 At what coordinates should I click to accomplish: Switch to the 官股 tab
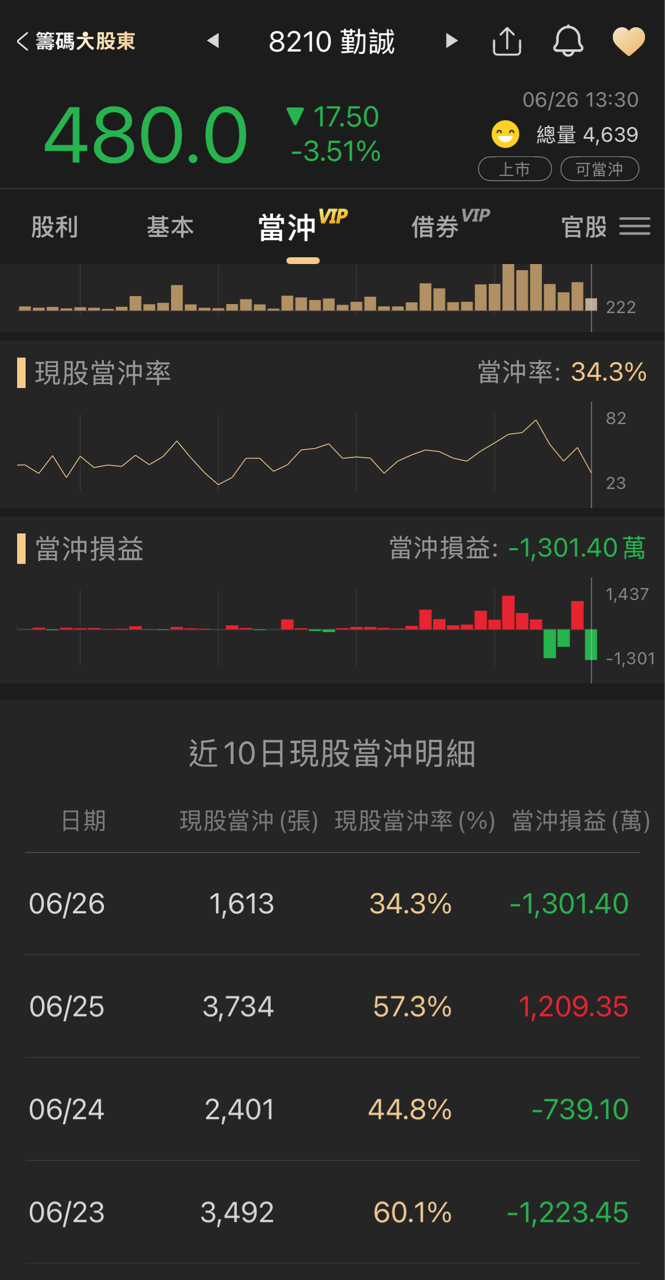[x=584, y=227]
